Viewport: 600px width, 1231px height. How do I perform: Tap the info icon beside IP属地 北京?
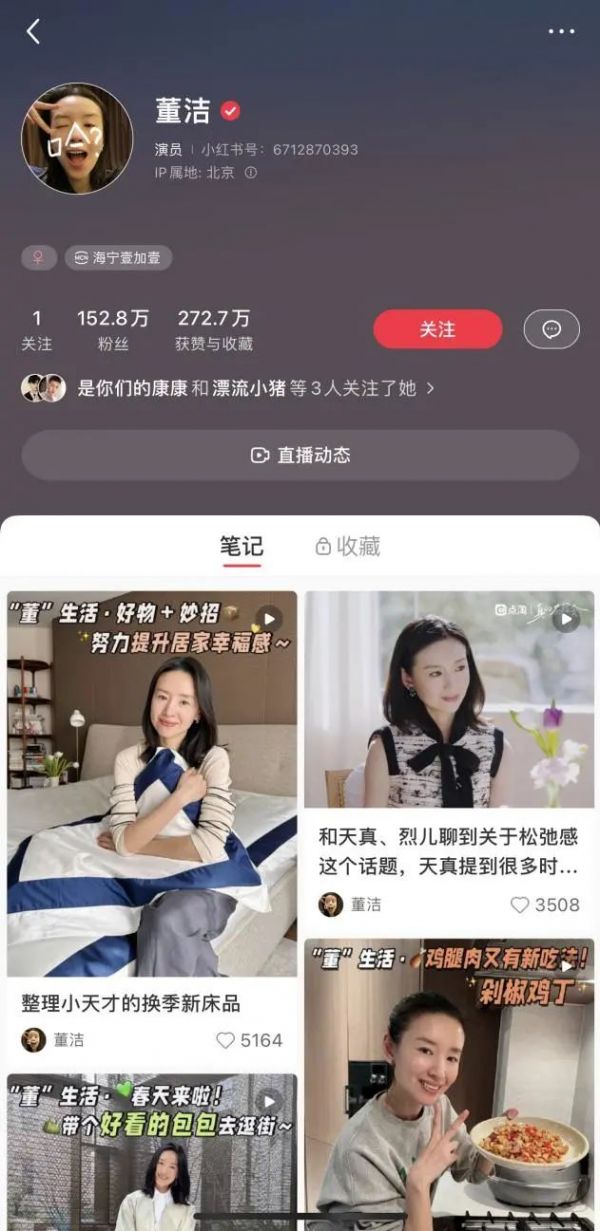pyautogui.click(x=251, y=172)
